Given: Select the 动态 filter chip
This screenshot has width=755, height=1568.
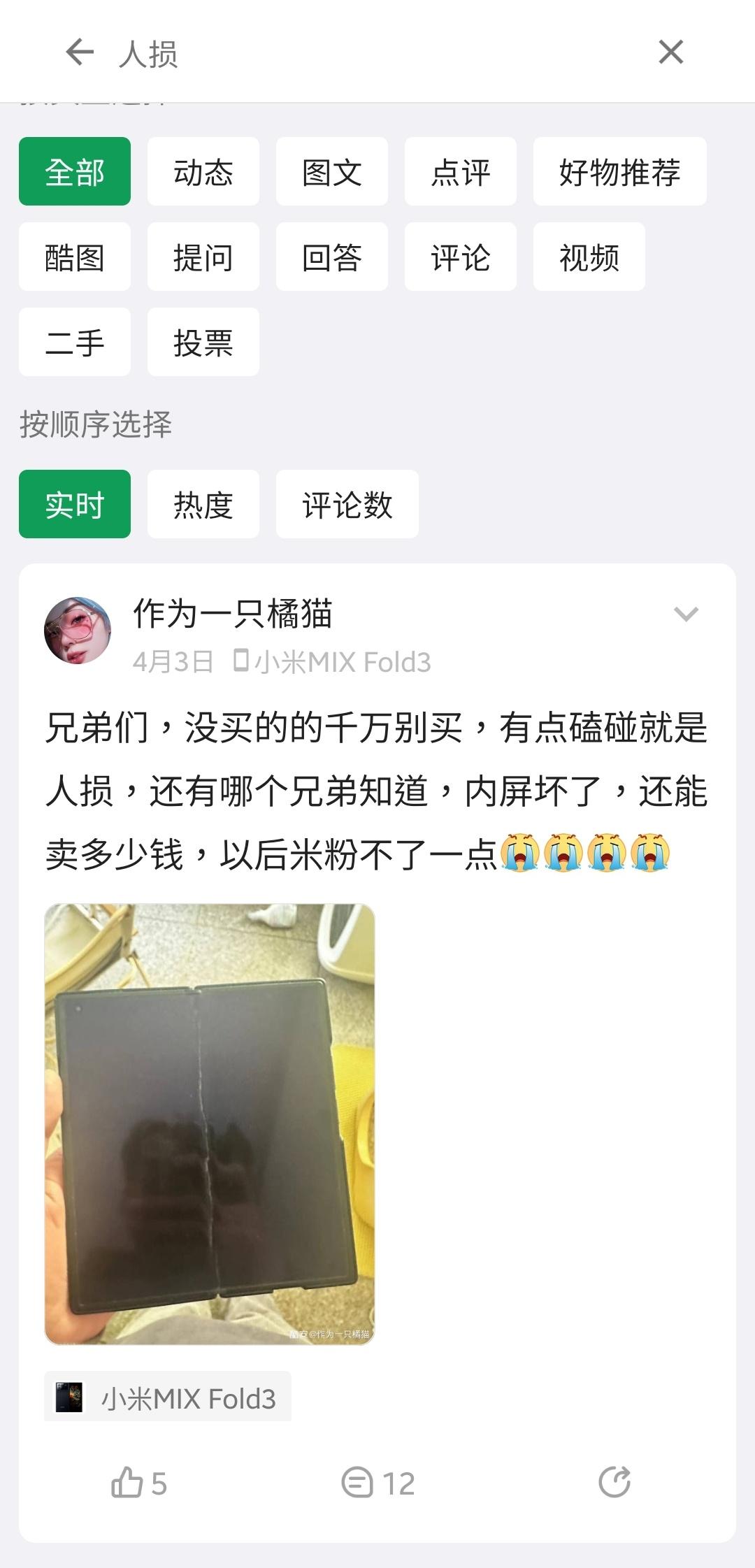Looking at the screenshot, I should [203, 172].
